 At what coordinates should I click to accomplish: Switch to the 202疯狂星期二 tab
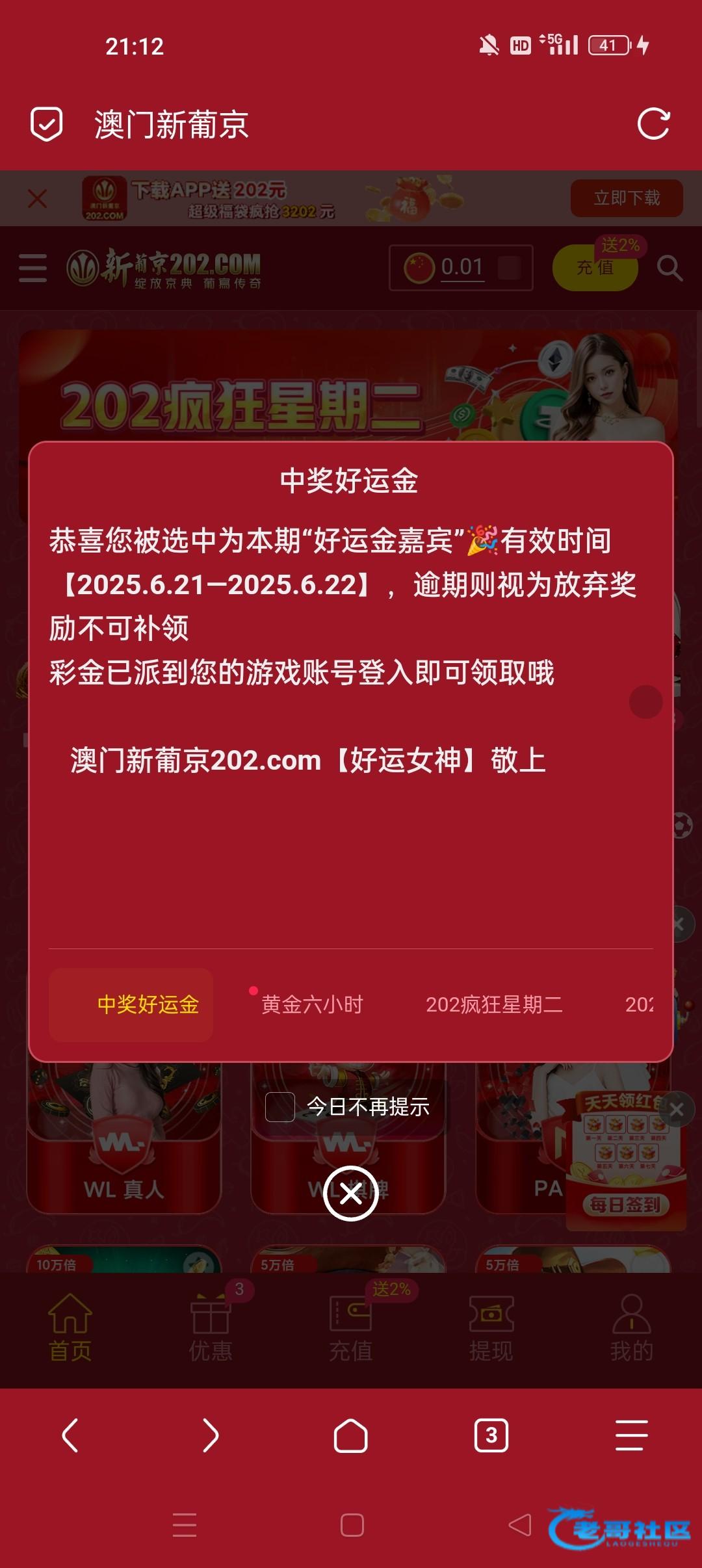(x=494, y=1004)
